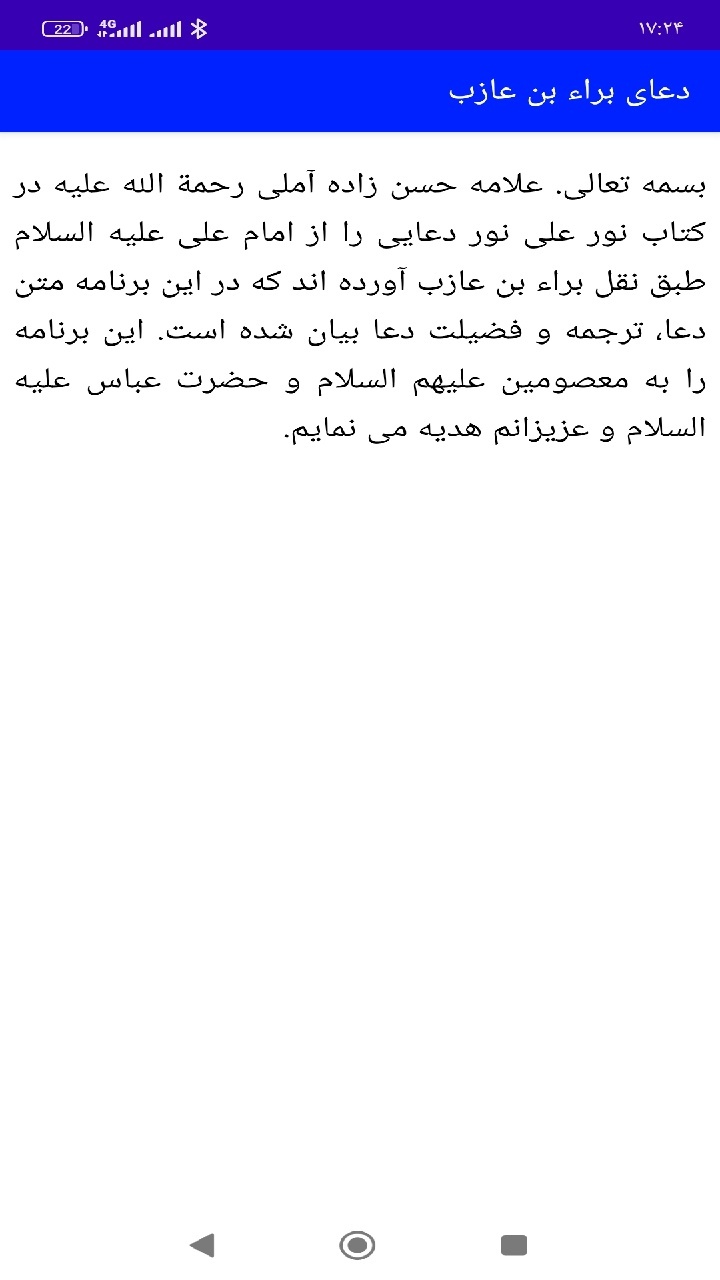Tap the clock showing 17:24
Screen dimensions: 720x1280
(x=661, y=27)
